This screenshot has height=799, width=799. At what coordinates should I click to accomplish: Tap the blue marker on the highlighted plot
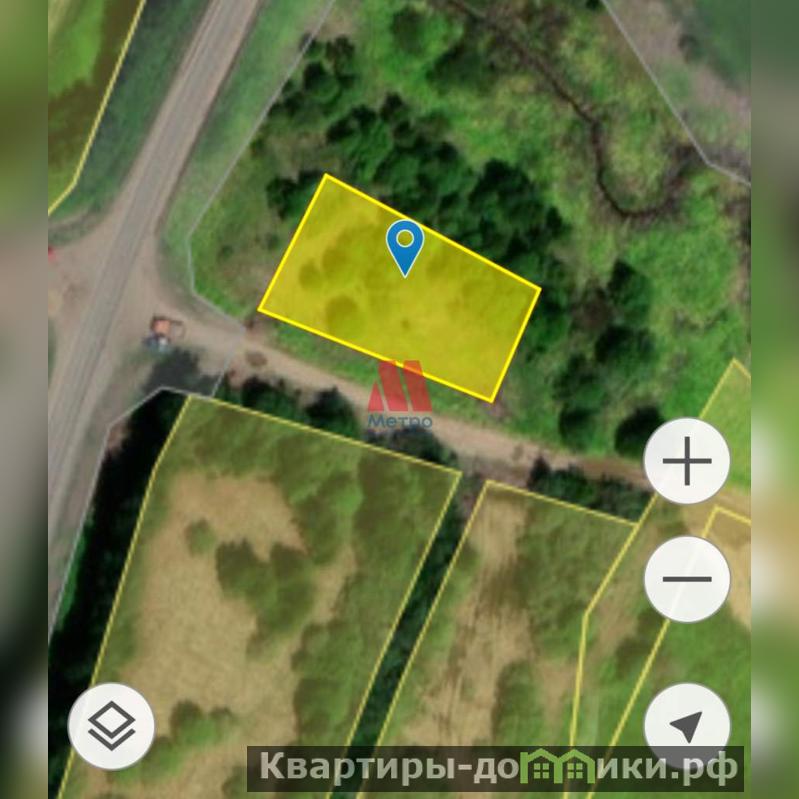click(404, 244)
